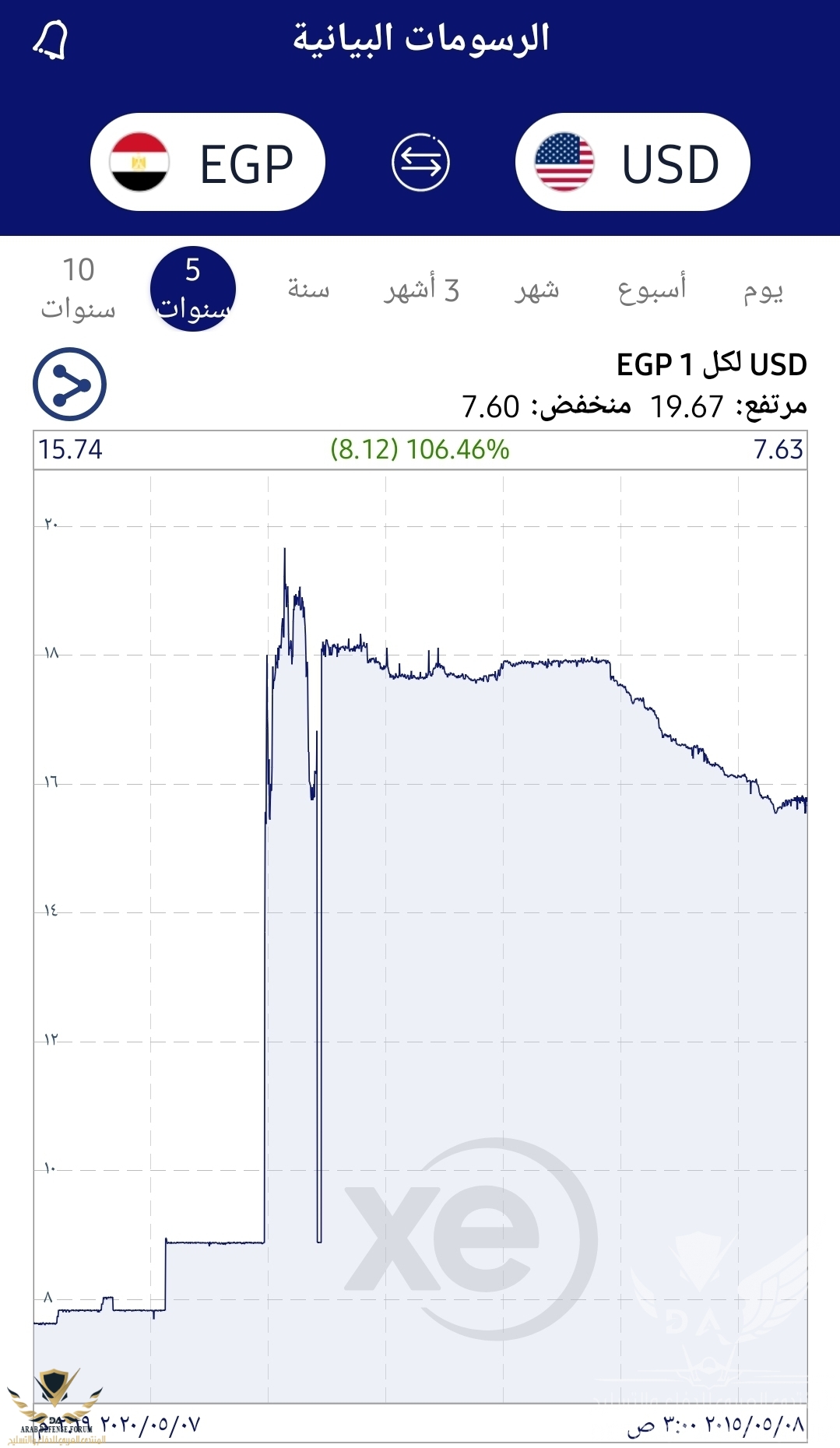Image resolution: width=840 pixels, height=1448 pixels.
Task: Show the أسبوع chart
Action: pos(652,290)
